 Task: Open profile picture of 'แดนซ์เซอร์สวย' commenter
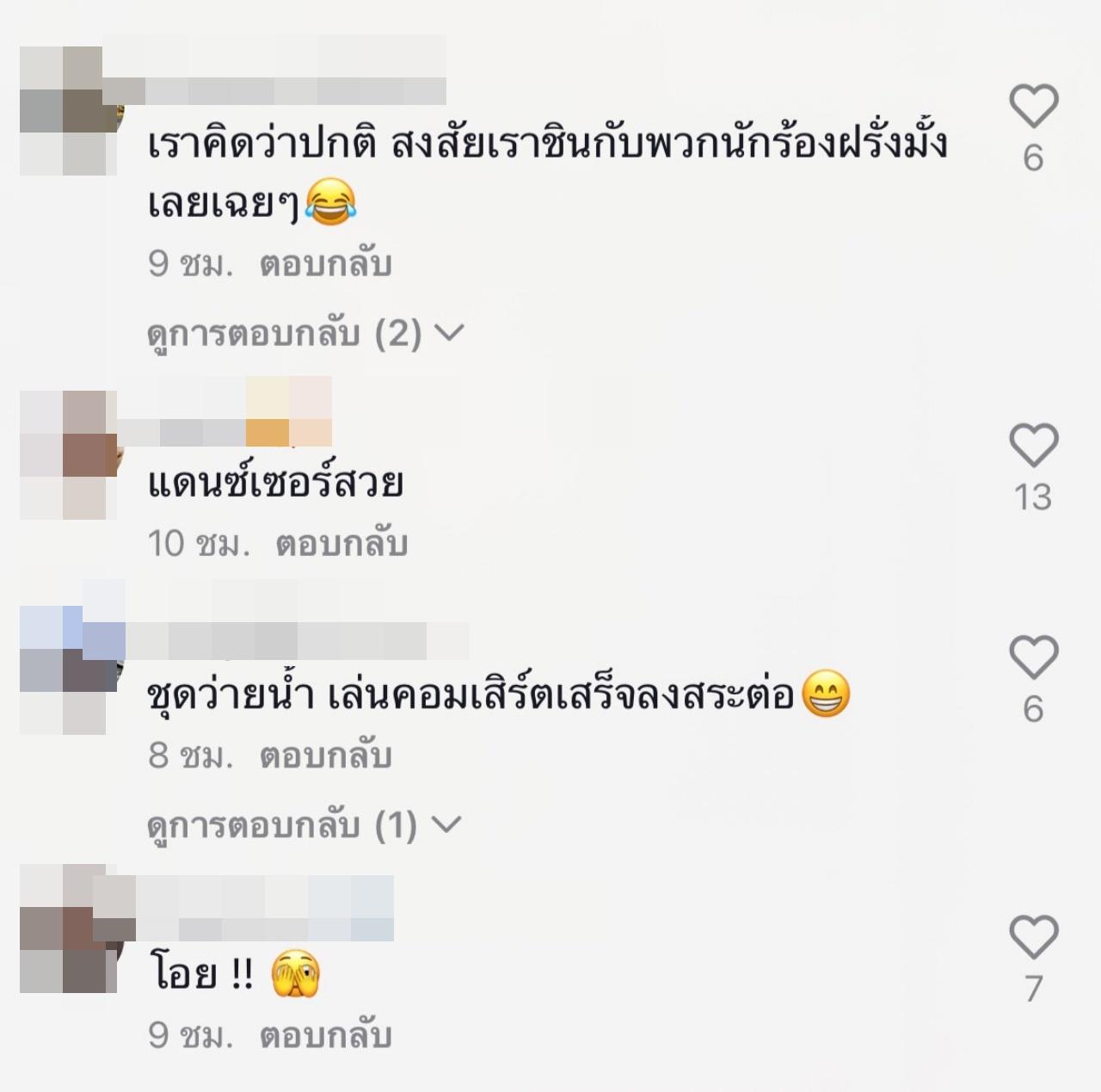(68, 454)
